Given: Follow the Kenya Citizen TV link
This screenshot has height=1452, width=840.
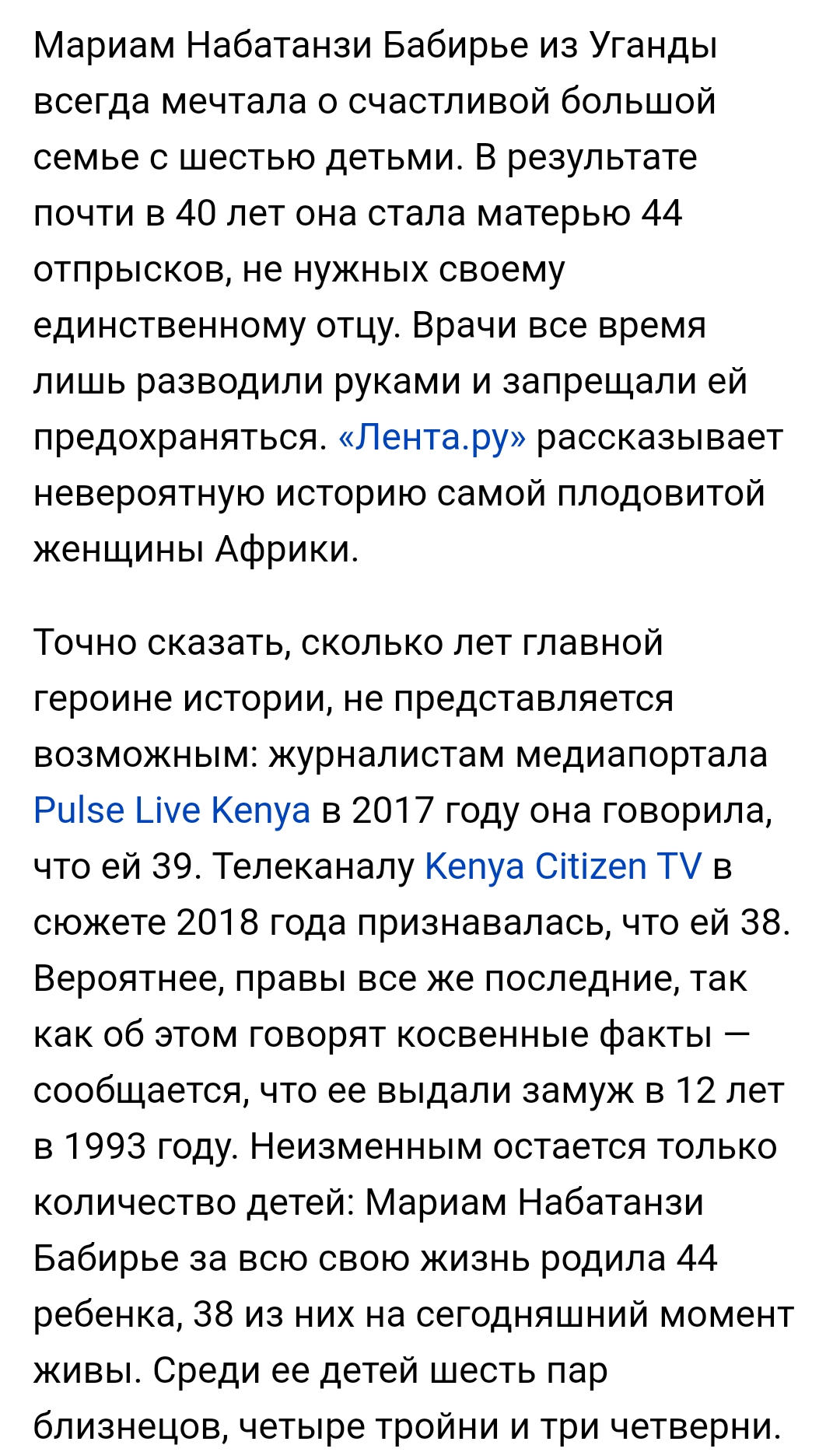Looking at the screenshot, I should [563, 866].
